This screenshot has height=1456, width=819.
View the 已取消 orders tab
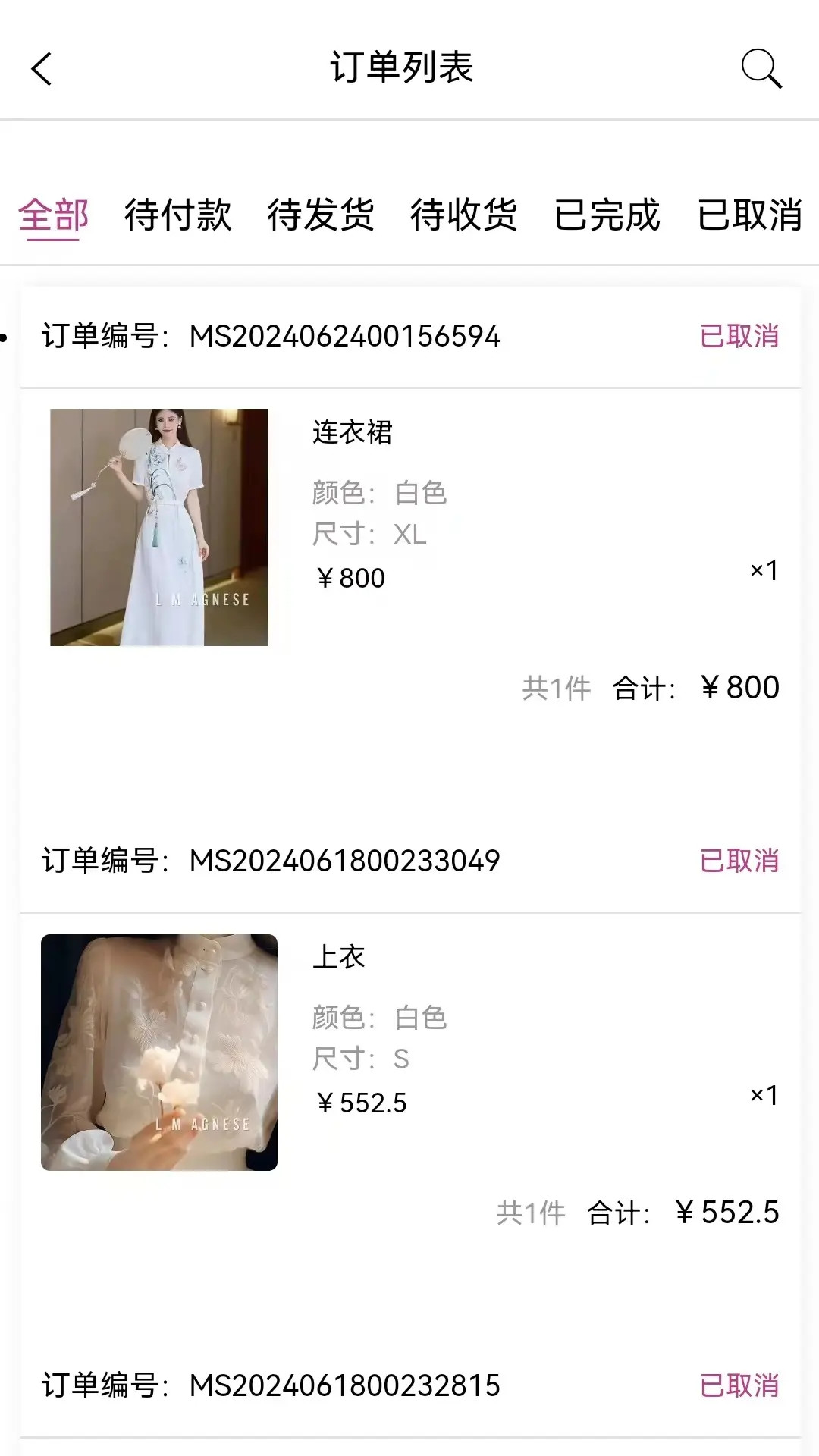[749, 218]
